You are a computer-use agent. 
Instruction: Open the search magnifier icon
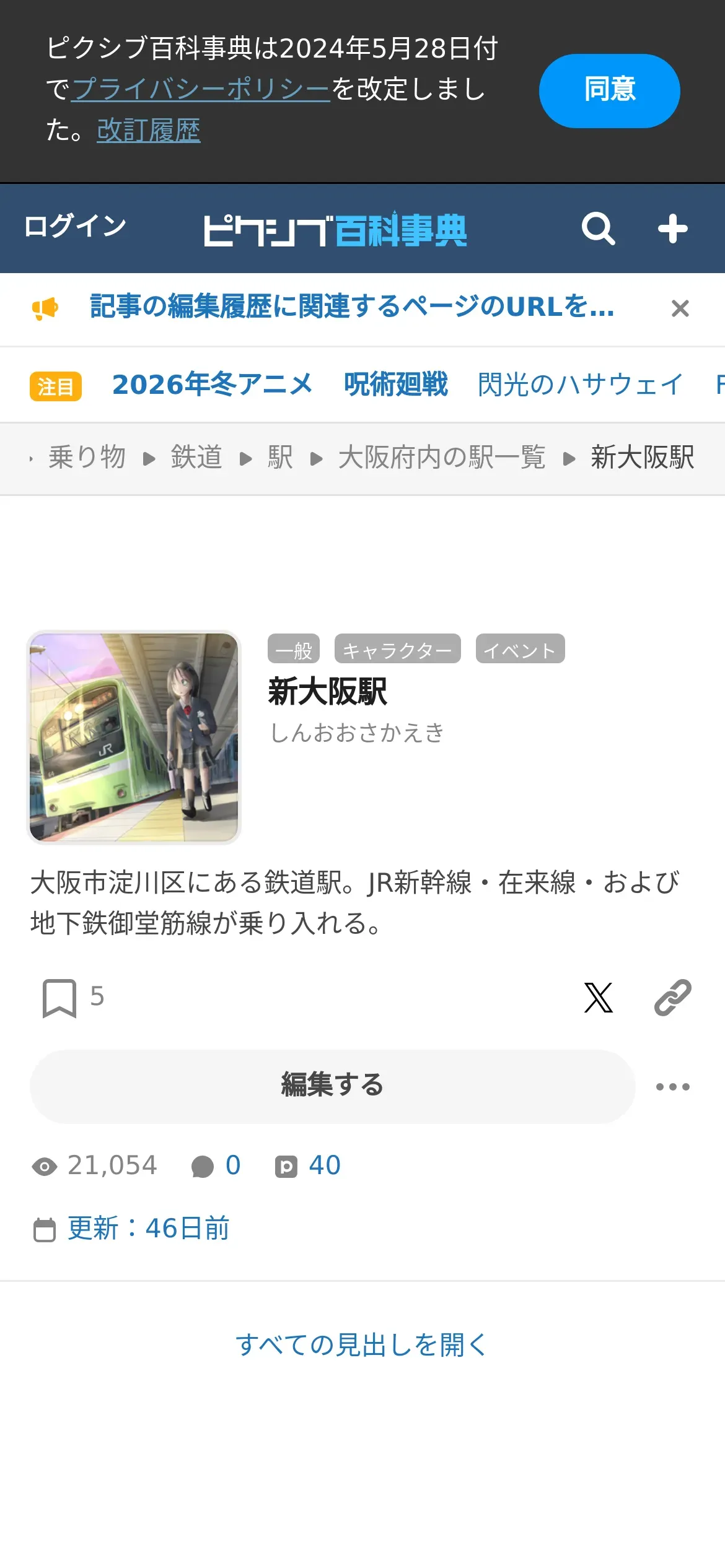pos(598,229)
